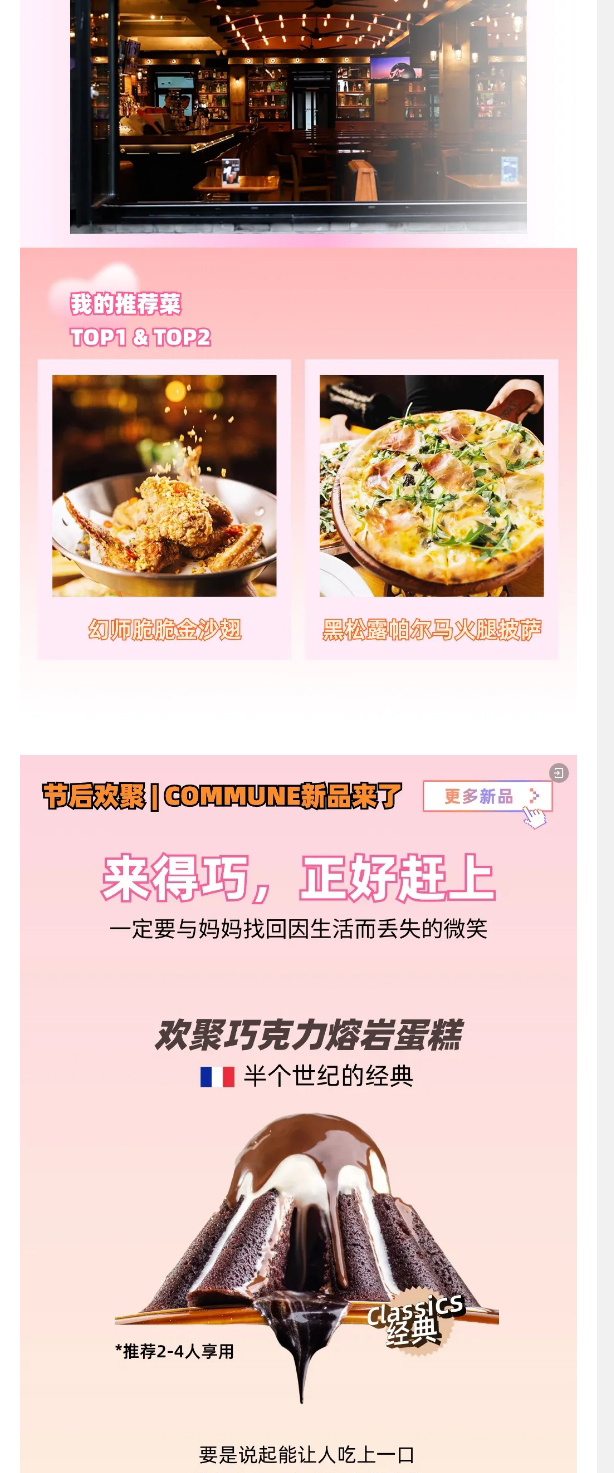Open the 更多新品 link banner
The height and width of the screenshot is (1473, 614).
click(x=486, y=796)
